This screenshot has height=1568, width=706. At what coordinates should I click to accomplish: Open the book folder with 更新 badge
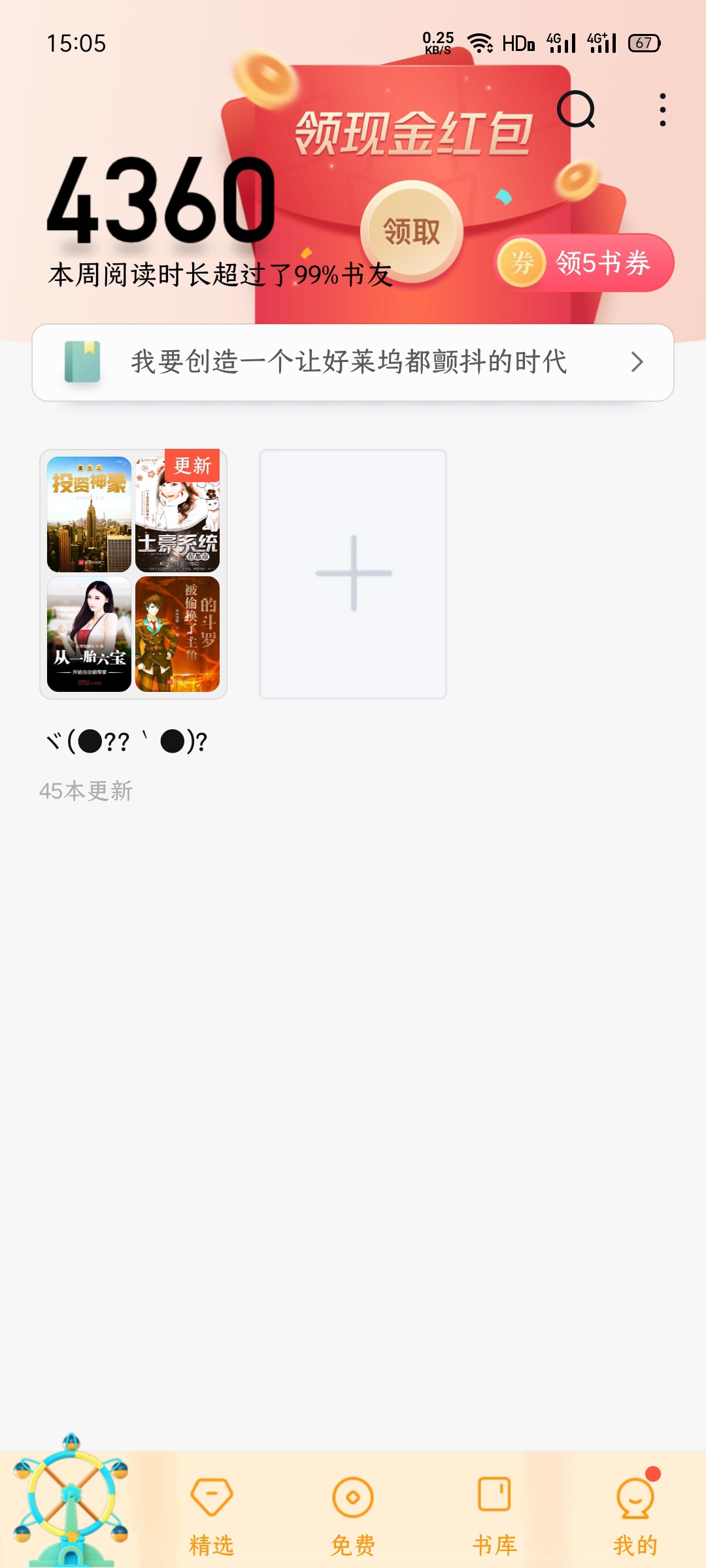click(x=133, y=574)
